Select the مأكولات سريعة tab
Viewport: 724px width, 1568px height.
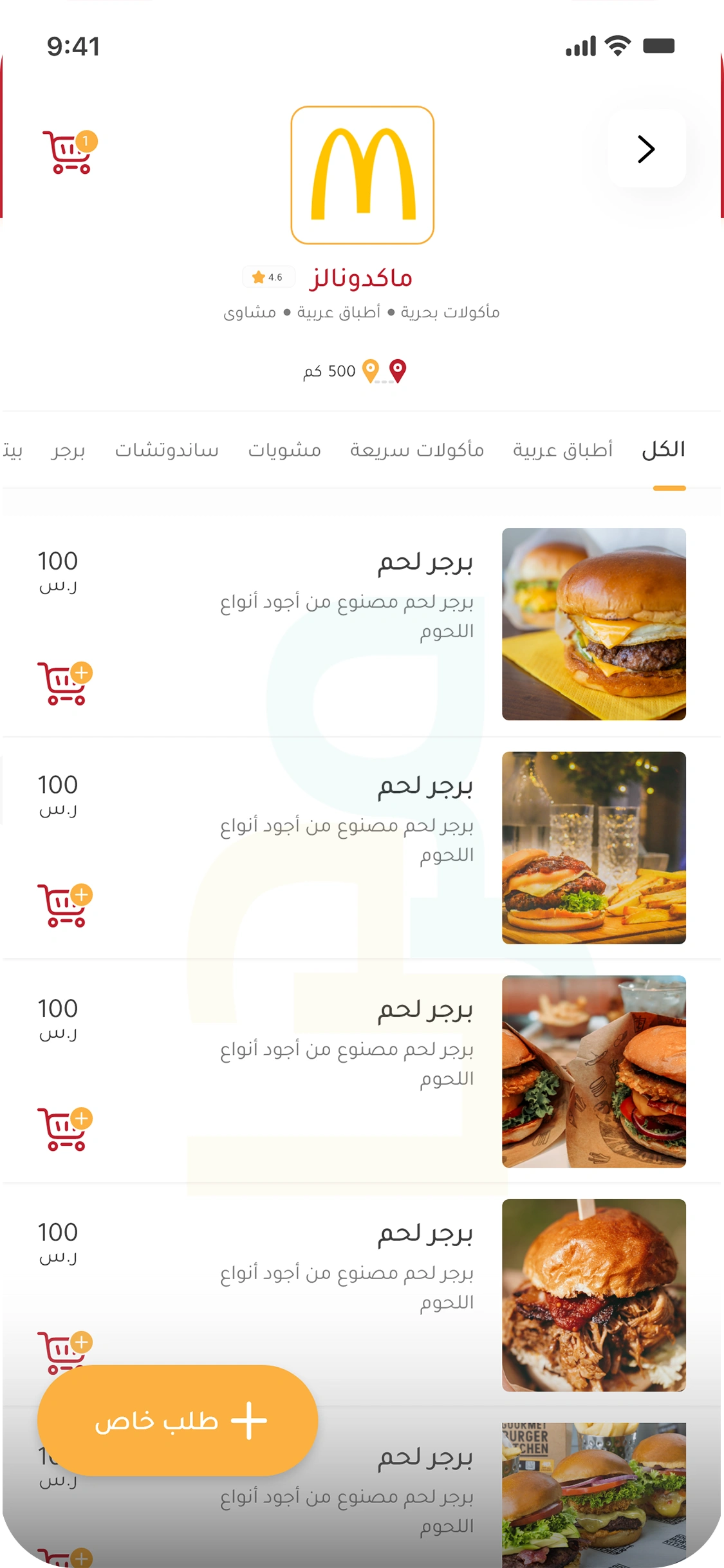(416, 450)
